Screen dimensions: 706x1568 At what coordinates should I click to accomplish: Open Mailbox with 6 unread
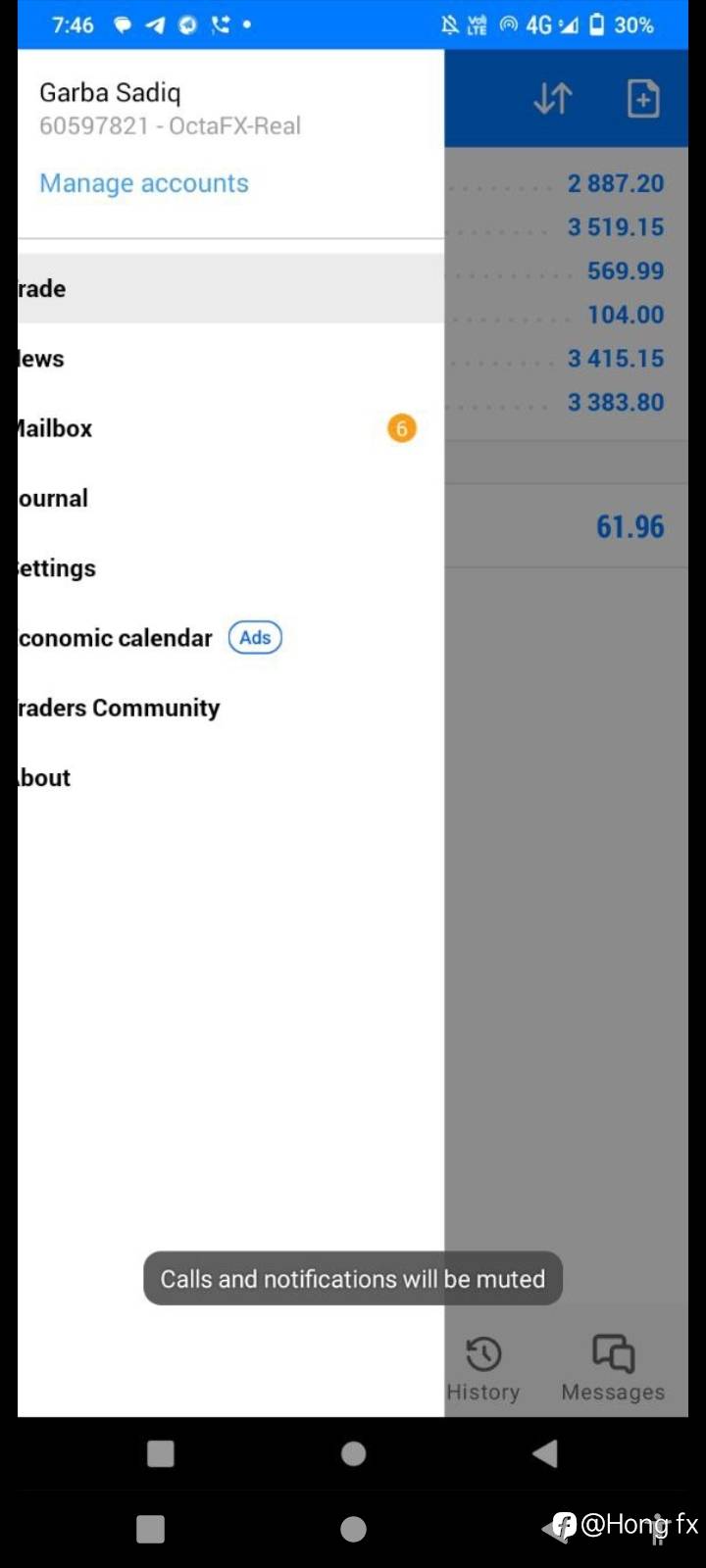pos(230,428)
